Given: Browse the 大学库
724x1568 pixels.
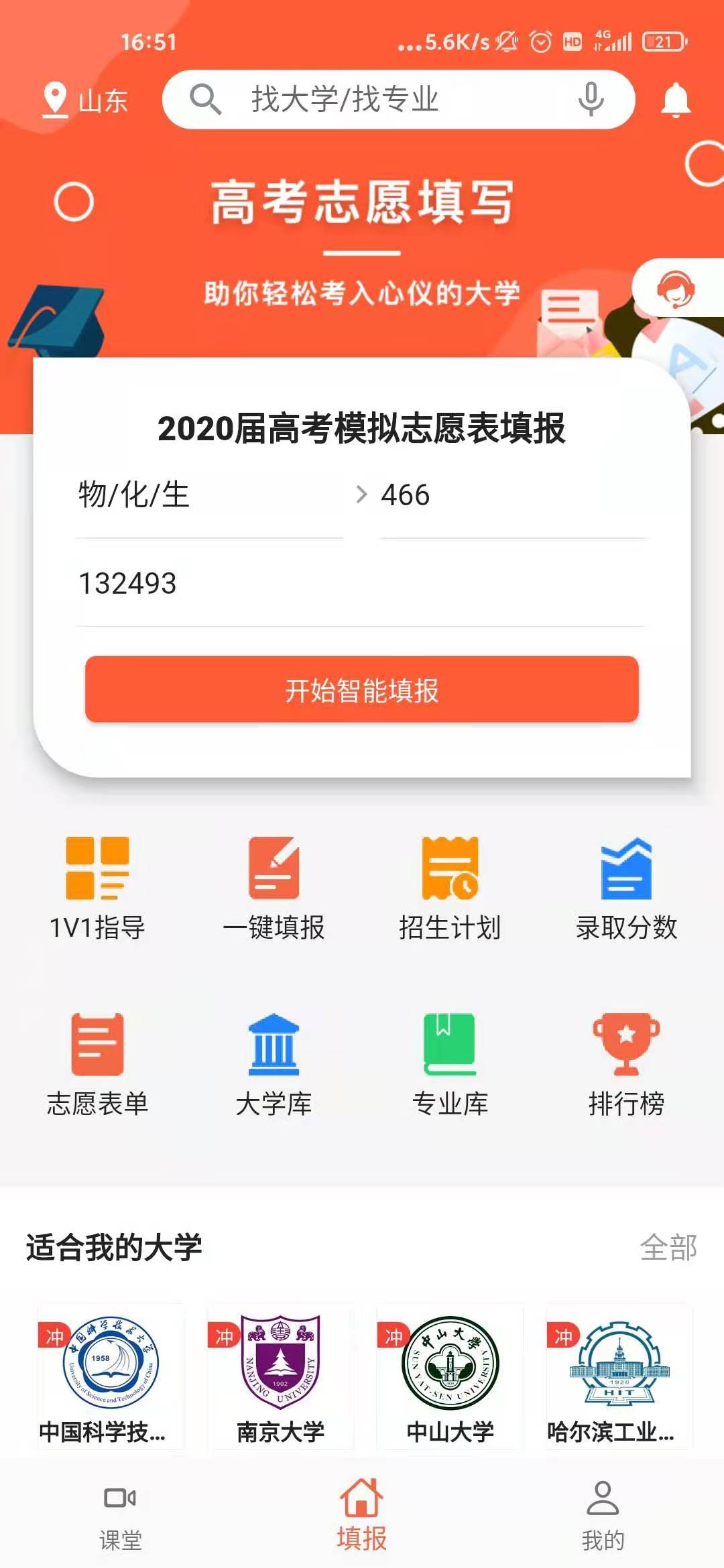Looking at the screenshot, I should pos(274,1065).
